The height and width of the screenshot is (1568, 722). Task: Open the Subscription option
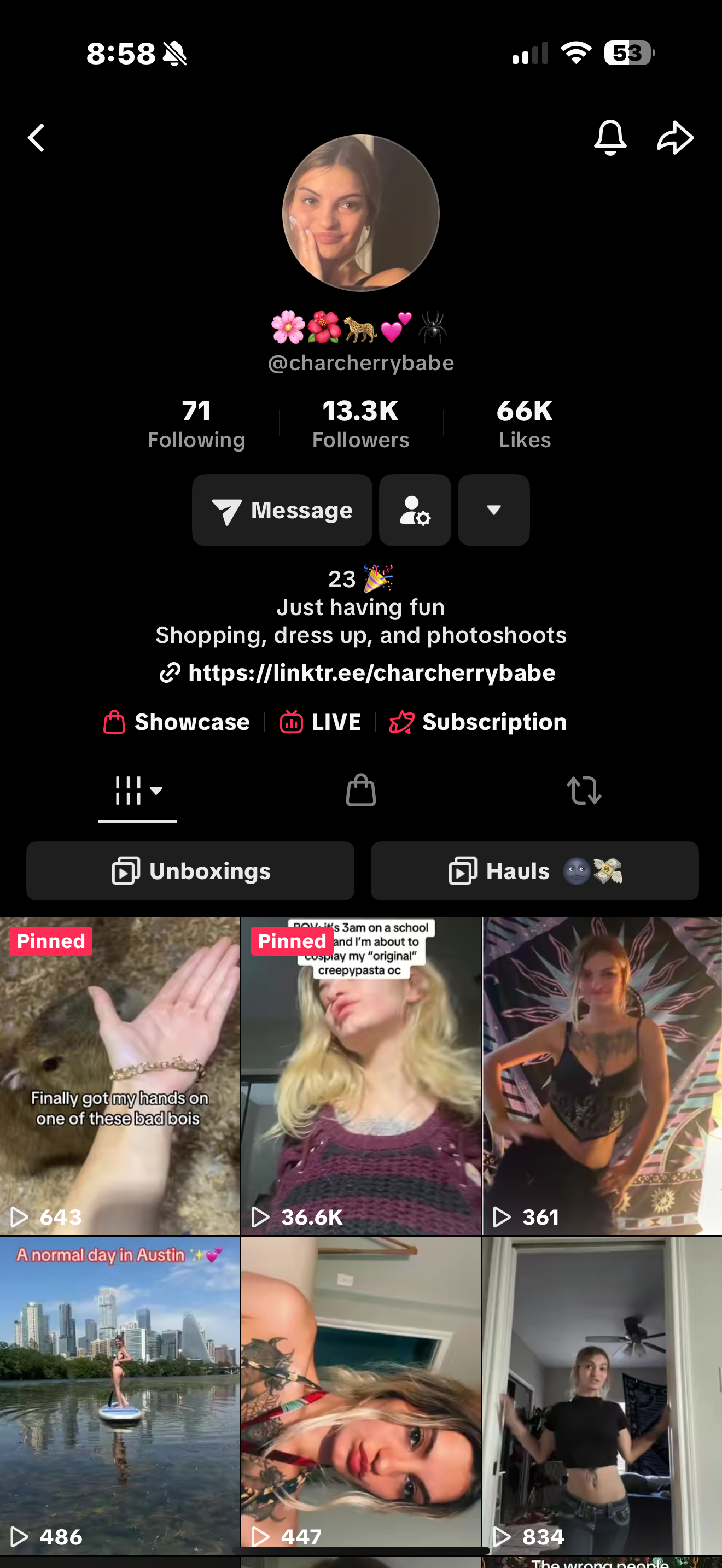pos(479,722)
